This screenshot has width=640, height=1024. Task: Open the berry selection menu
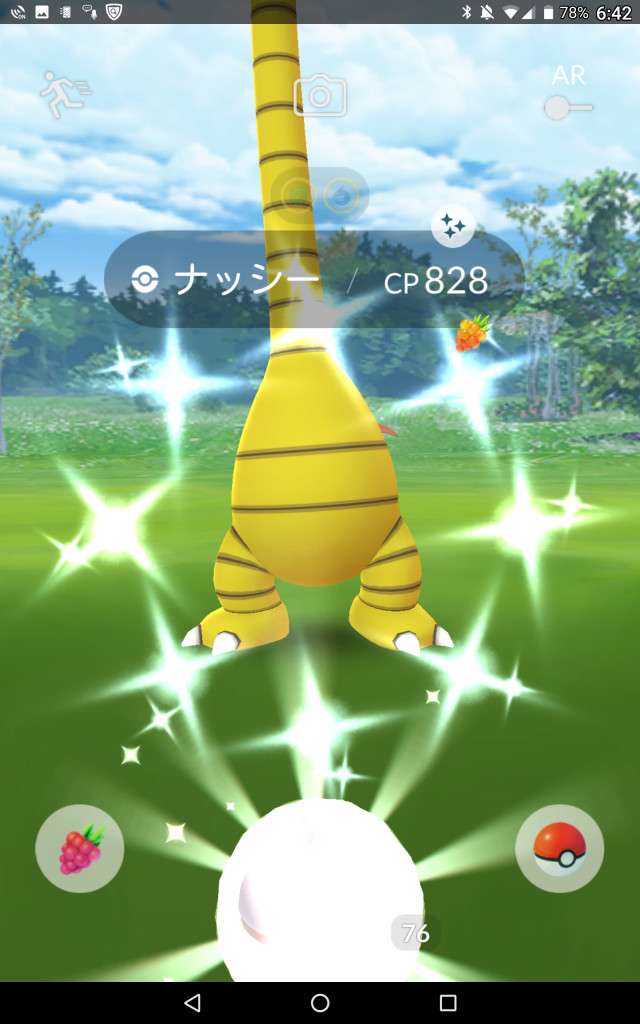80,849
